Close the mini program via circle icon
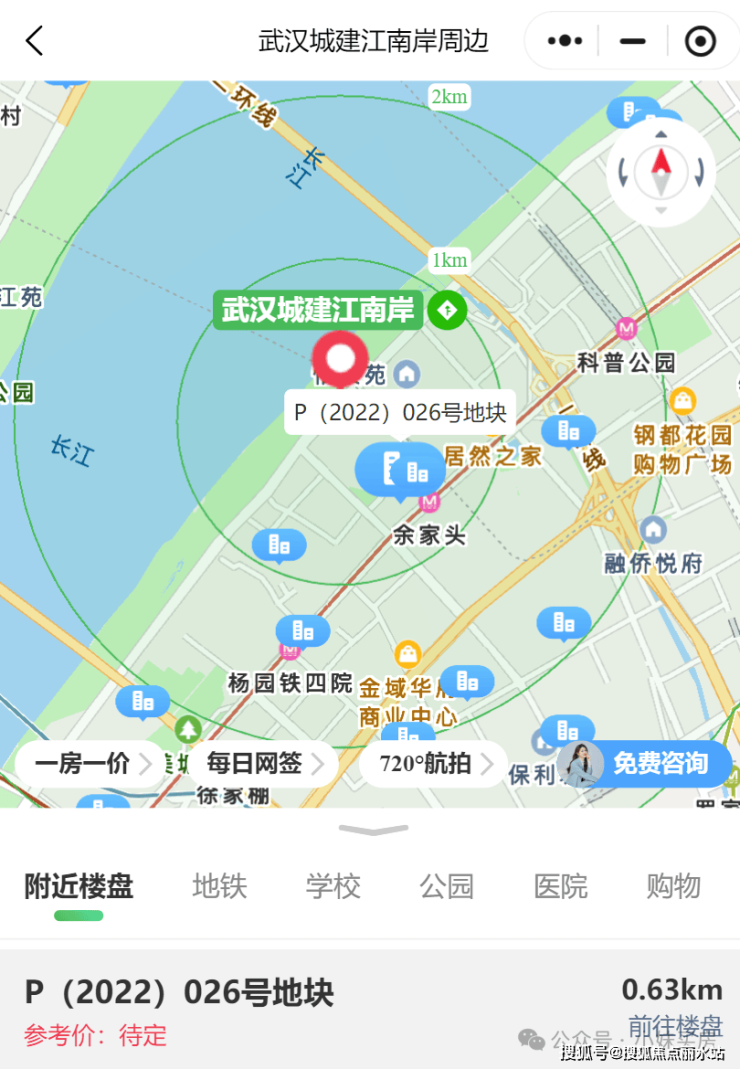Screen dimensions: 740x1069 click(700, 41)
